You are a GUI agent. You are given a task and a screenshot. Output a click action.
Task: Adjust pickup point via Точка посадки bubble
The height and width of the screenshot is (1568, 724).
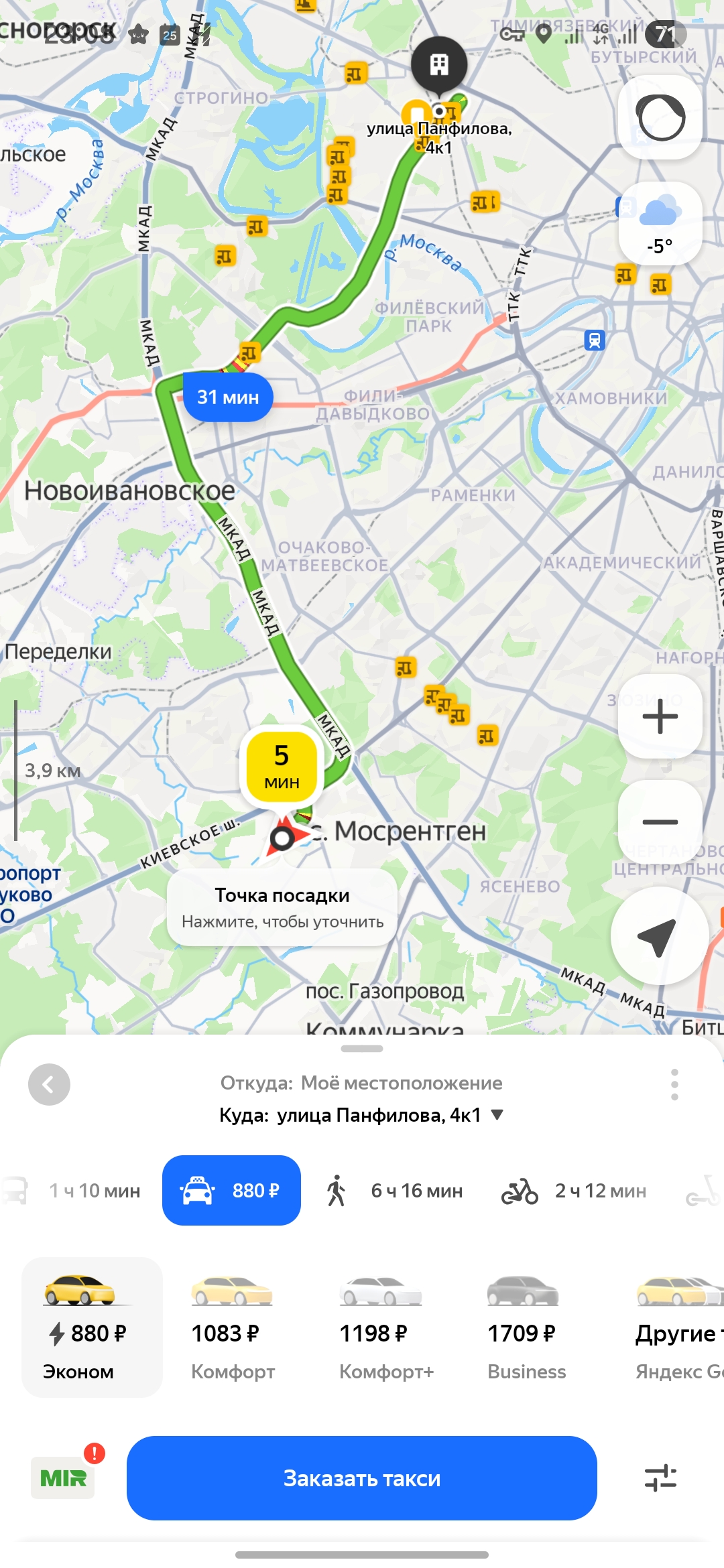(x=282, y=907)
